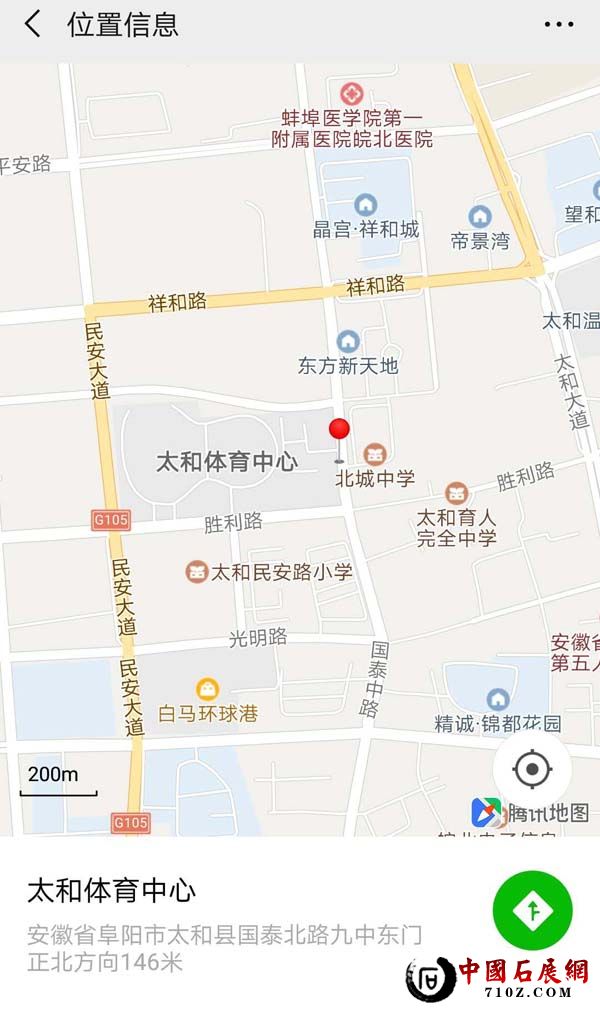Start navigation with the green button
Image resolution: width=600 pixels, height=1010 pixels.
(532, 910)
